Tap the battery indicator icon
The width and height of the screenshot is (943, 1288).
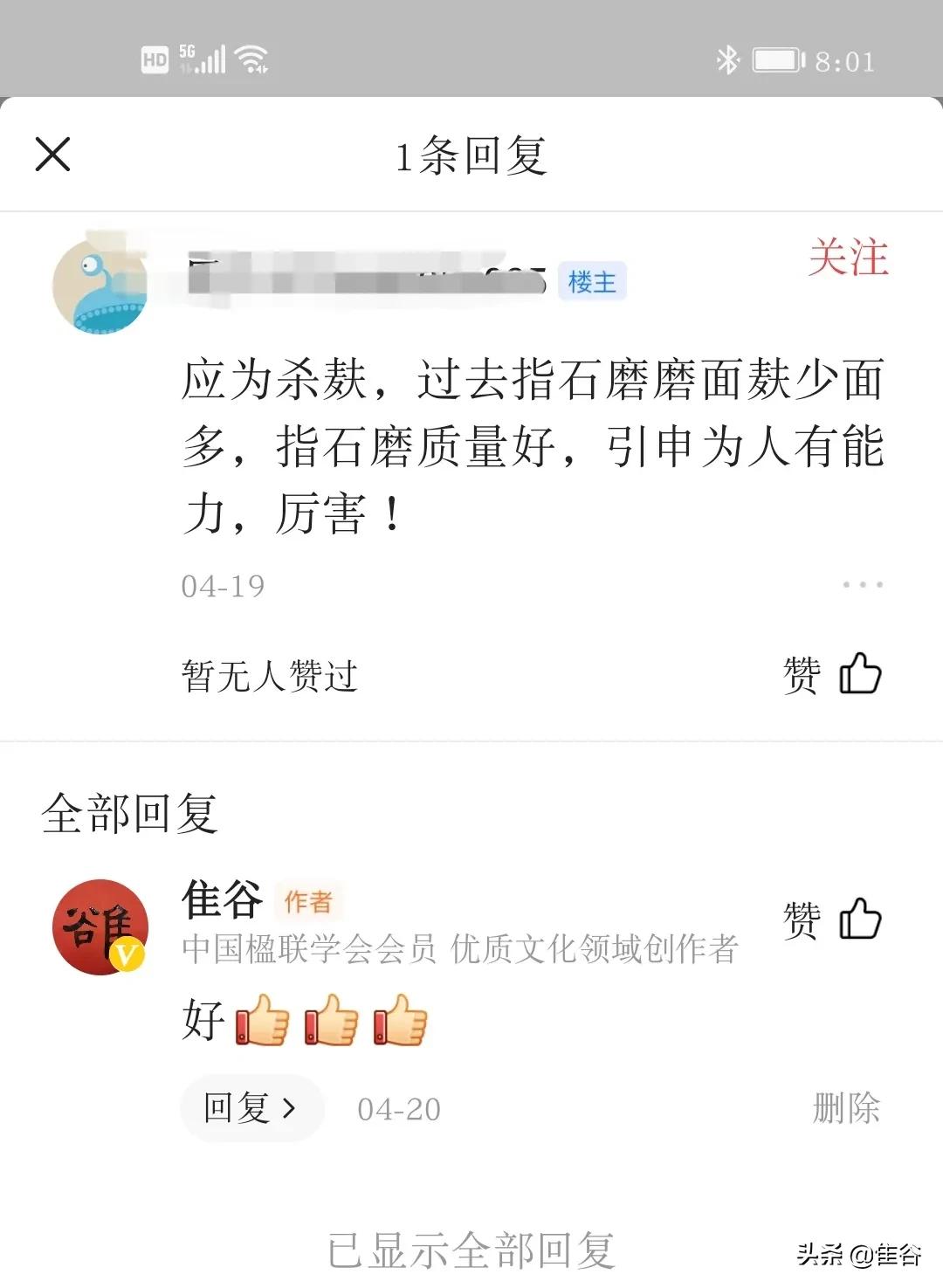tap(775, 58)
